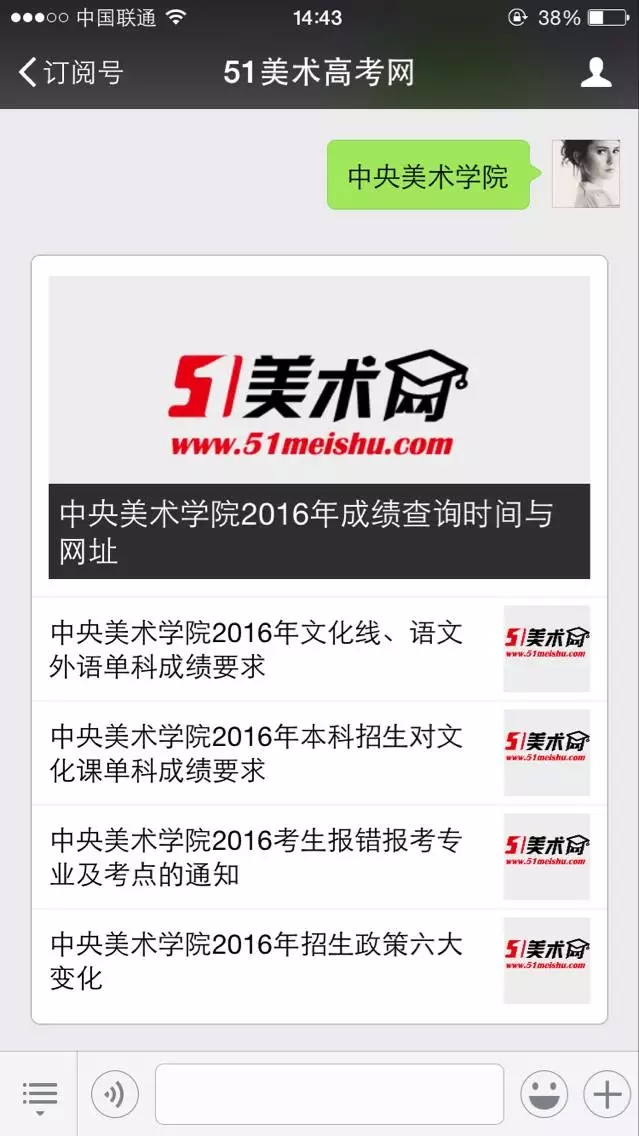This screenshot has height=1136, width=639.
Task: Focus the message text field
Action: (x=329, y=1095)
